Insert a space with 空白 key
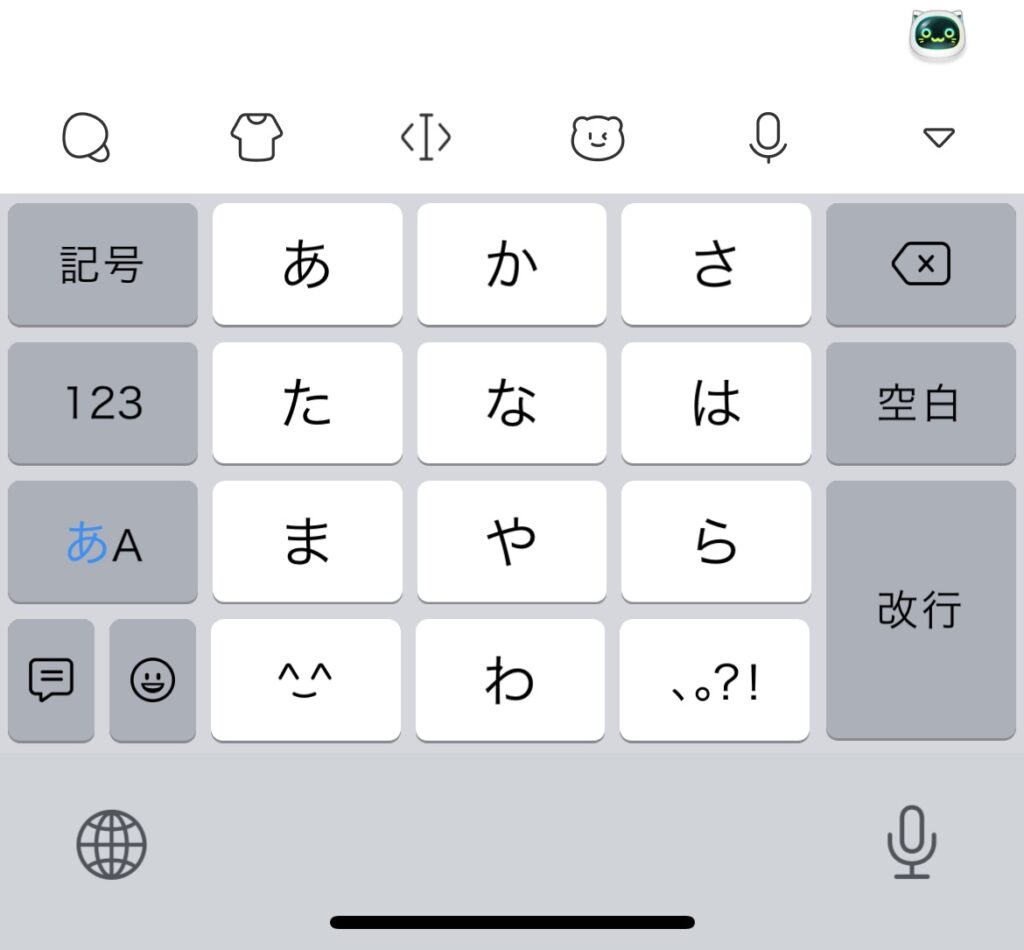Image resolution: width=1024 pixels, height=950 pixels. 920,403
